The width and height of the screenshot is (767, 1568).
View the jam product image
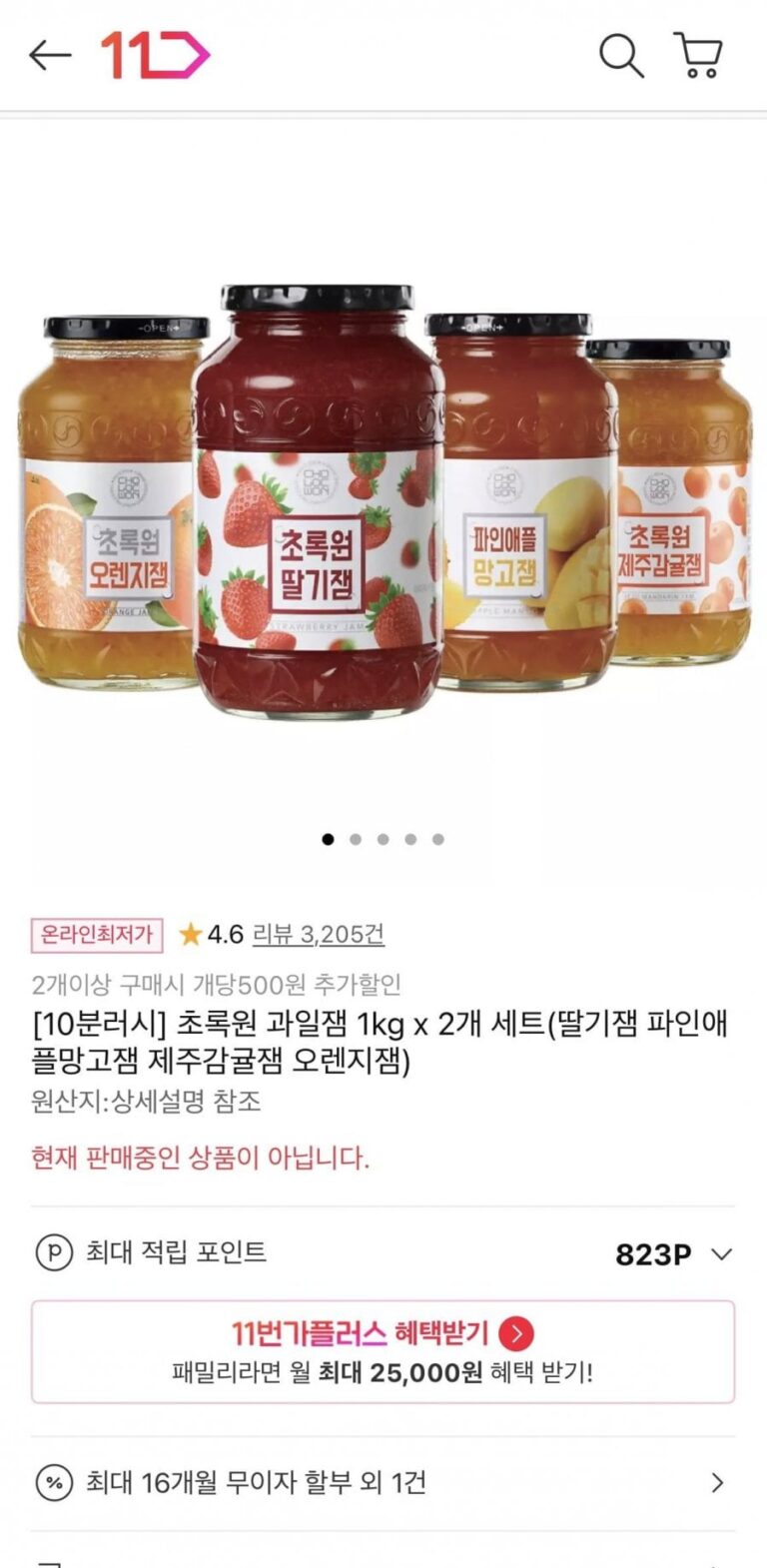(383, 499)
